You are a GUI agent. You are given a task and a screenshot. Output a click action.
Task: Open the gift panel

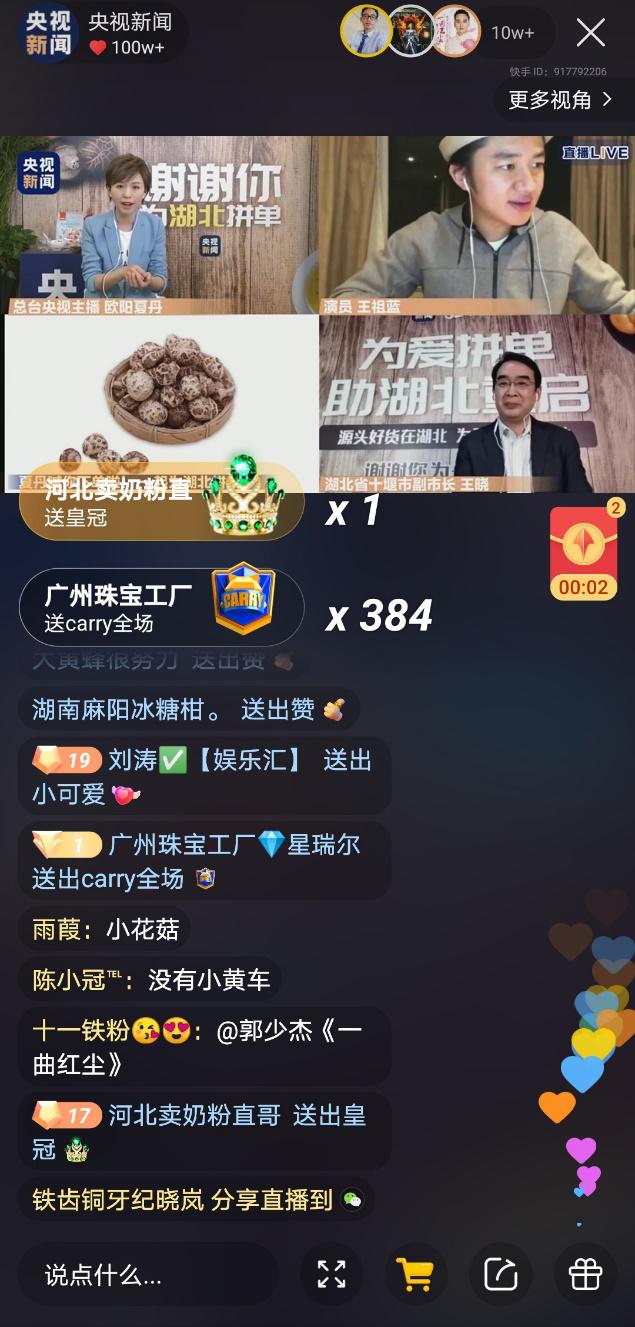click(x=585, y=1274)
